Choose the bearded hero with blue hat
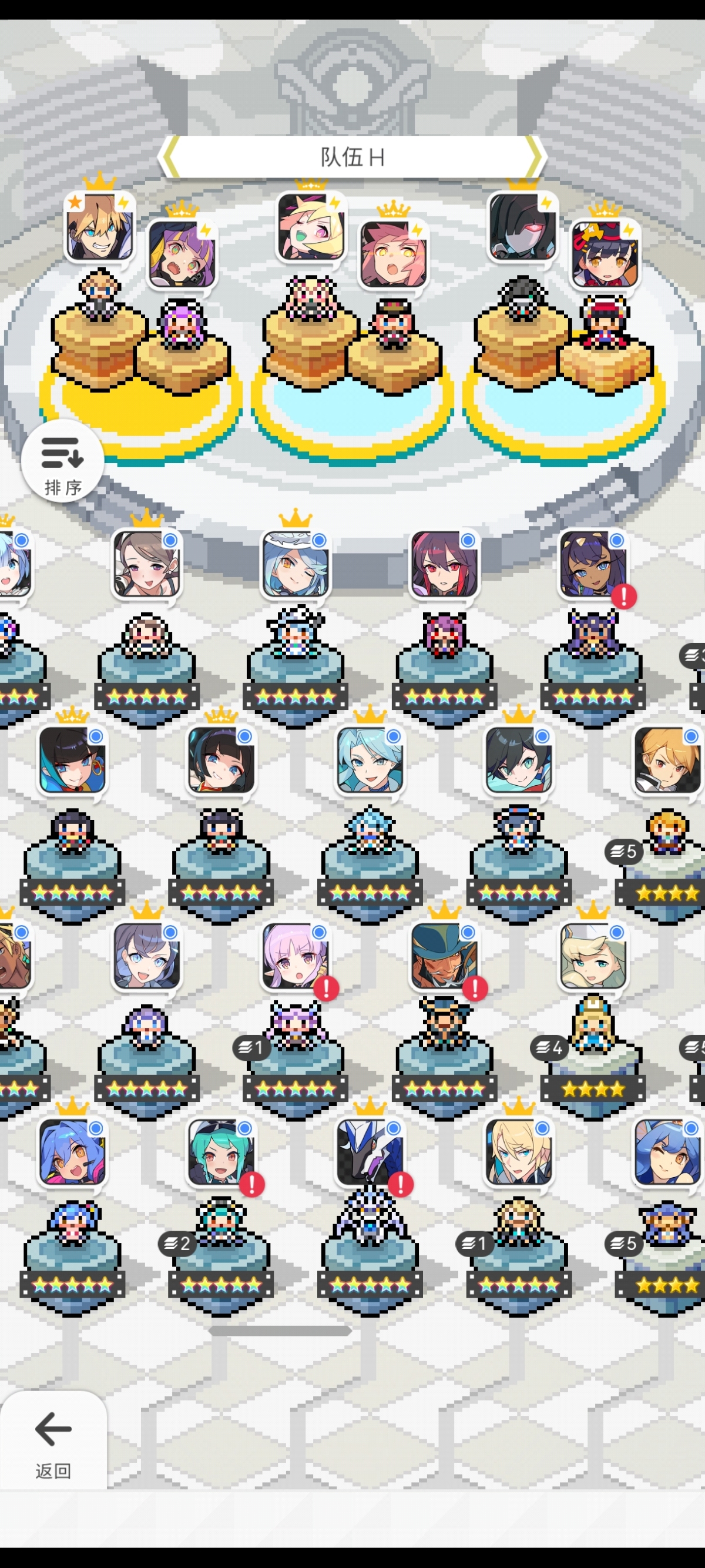Viewport: 705px width, 1568px height. click(444, 956)
